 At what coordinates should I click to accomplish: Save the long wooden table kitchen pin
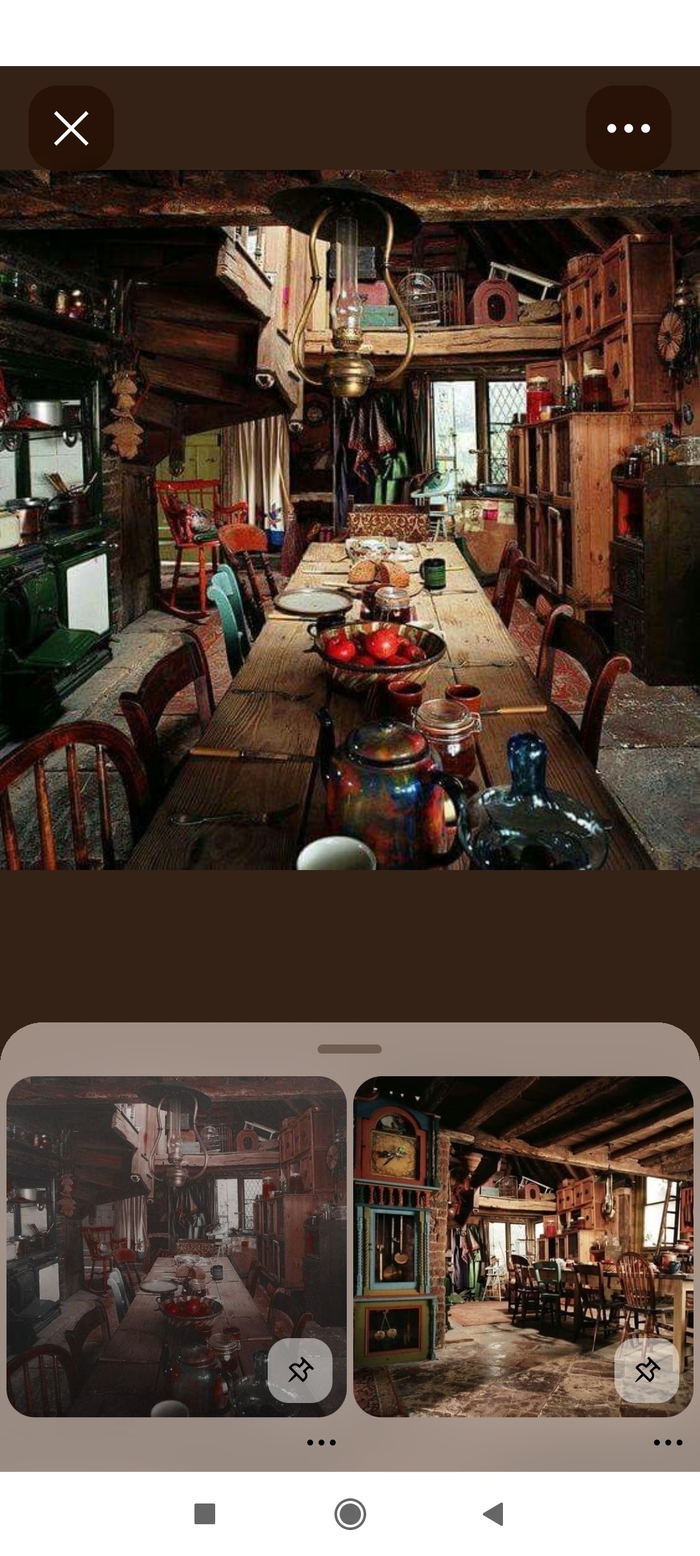click(x=300, y=1370)
